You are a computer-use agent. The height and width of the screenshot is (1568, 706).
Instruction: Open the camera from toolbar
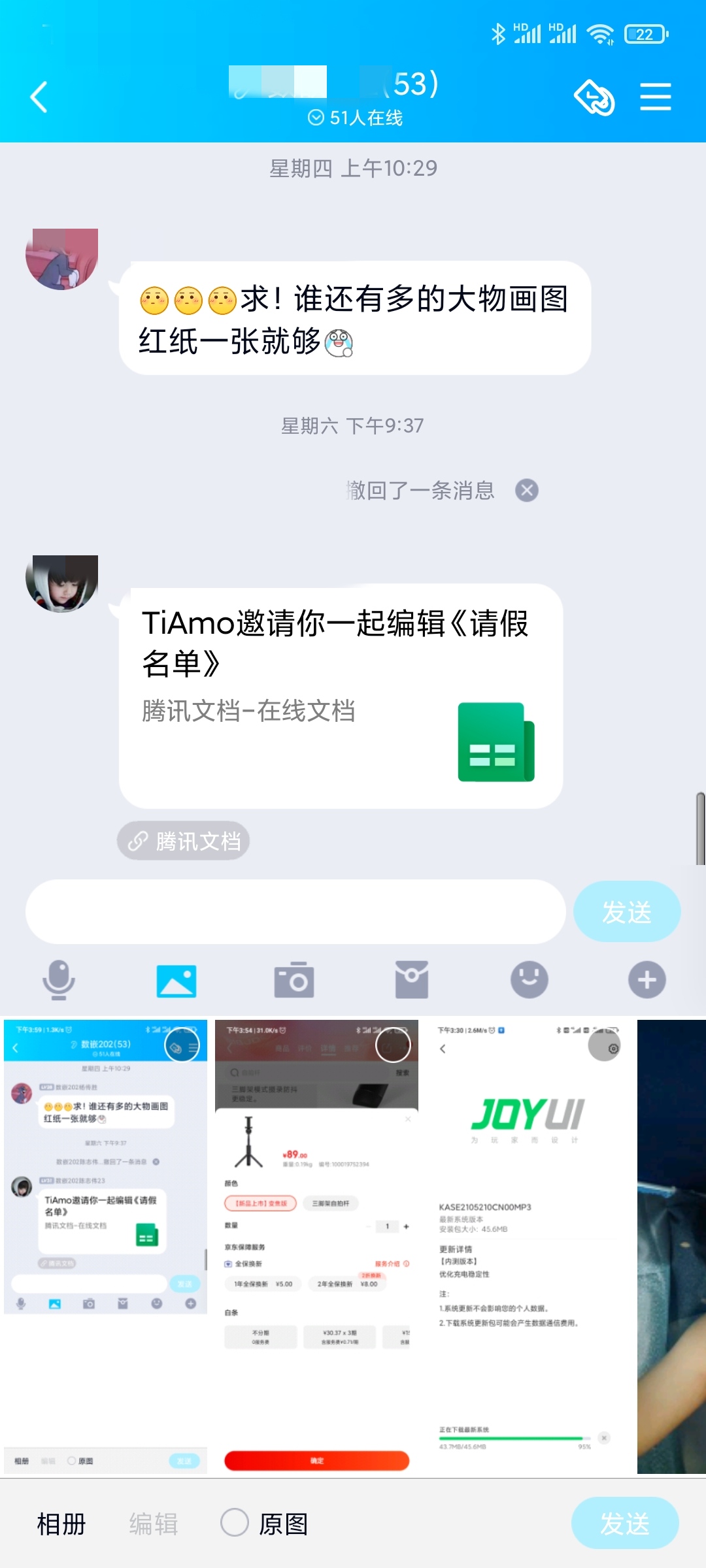click(x=294, y=979)
